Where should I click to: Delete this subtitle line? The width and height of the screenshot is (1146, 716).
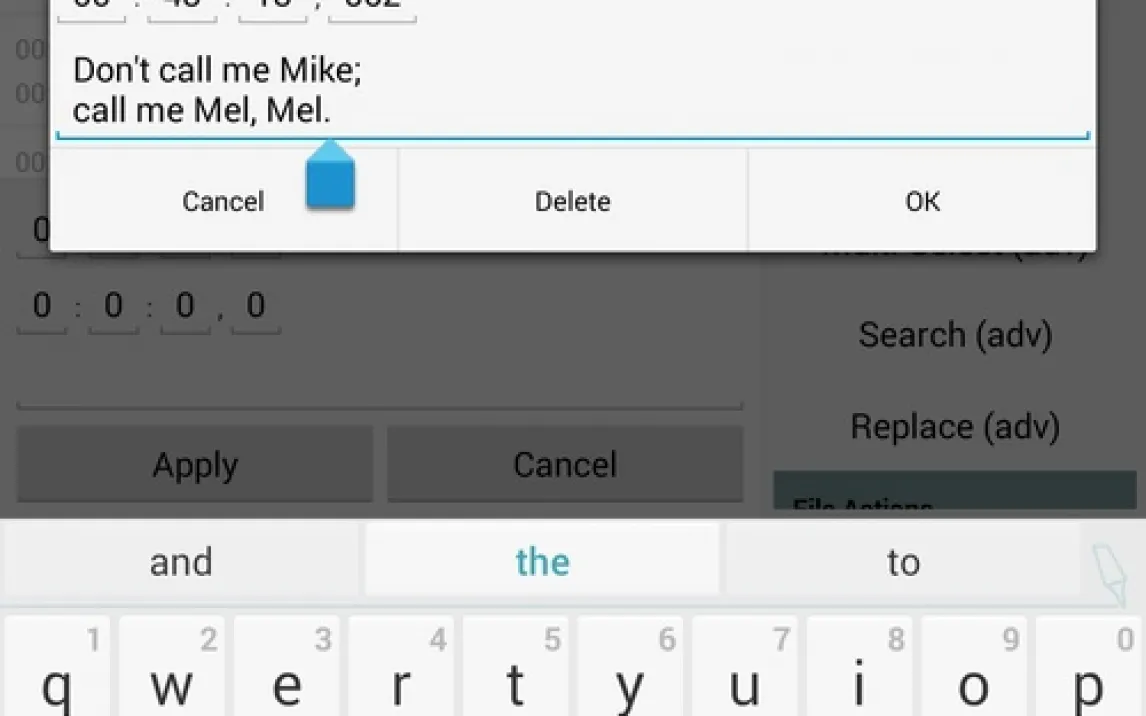pyautogui.click(x=572, y=201)
